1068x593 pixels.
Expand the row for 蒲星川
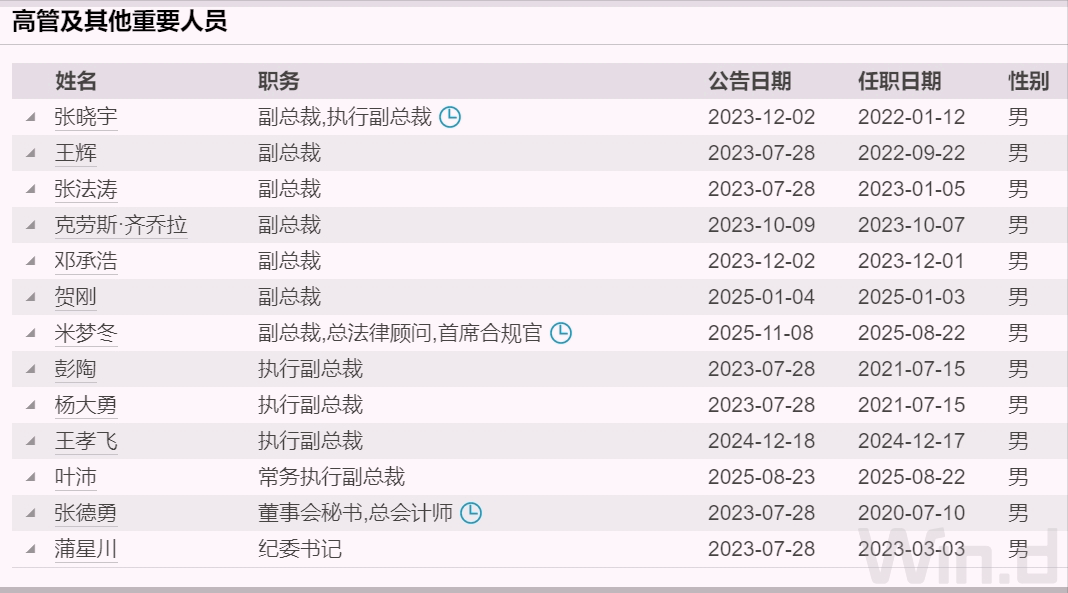pos(31,549)
